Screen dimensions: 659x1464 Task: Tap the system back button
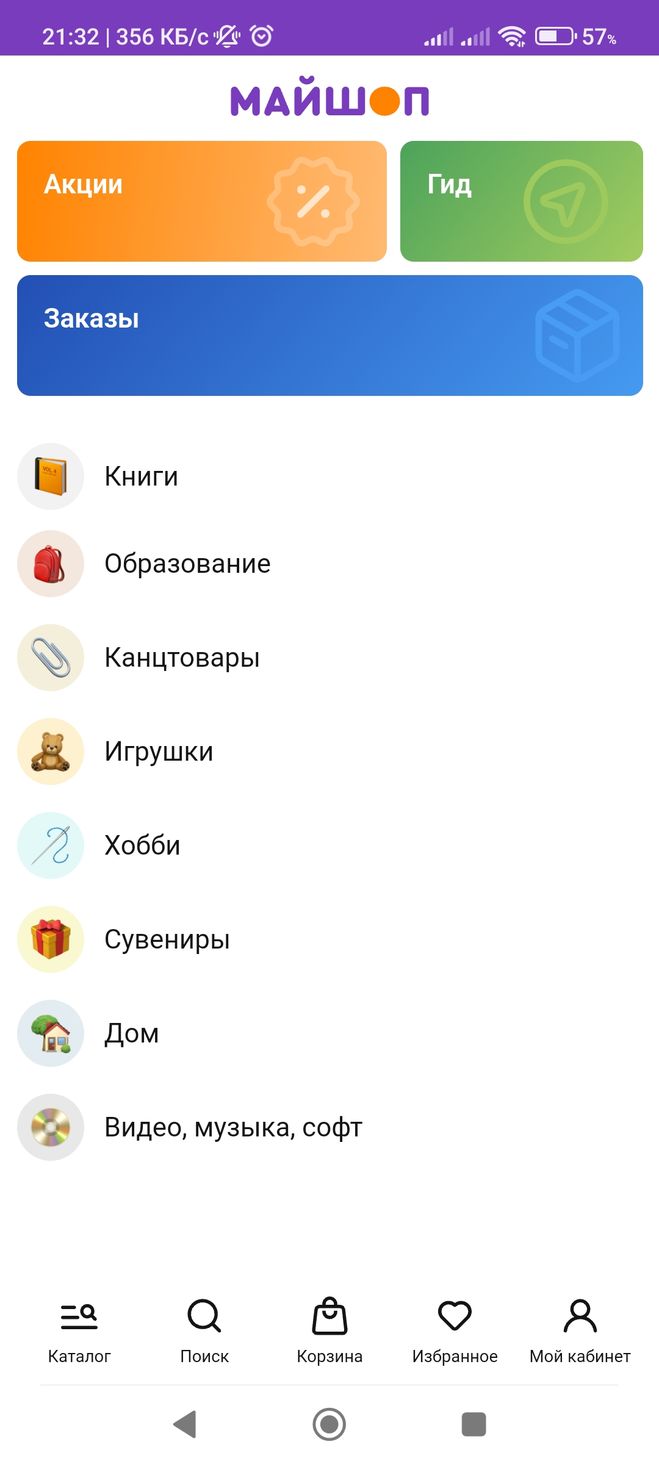(184, 1424)
